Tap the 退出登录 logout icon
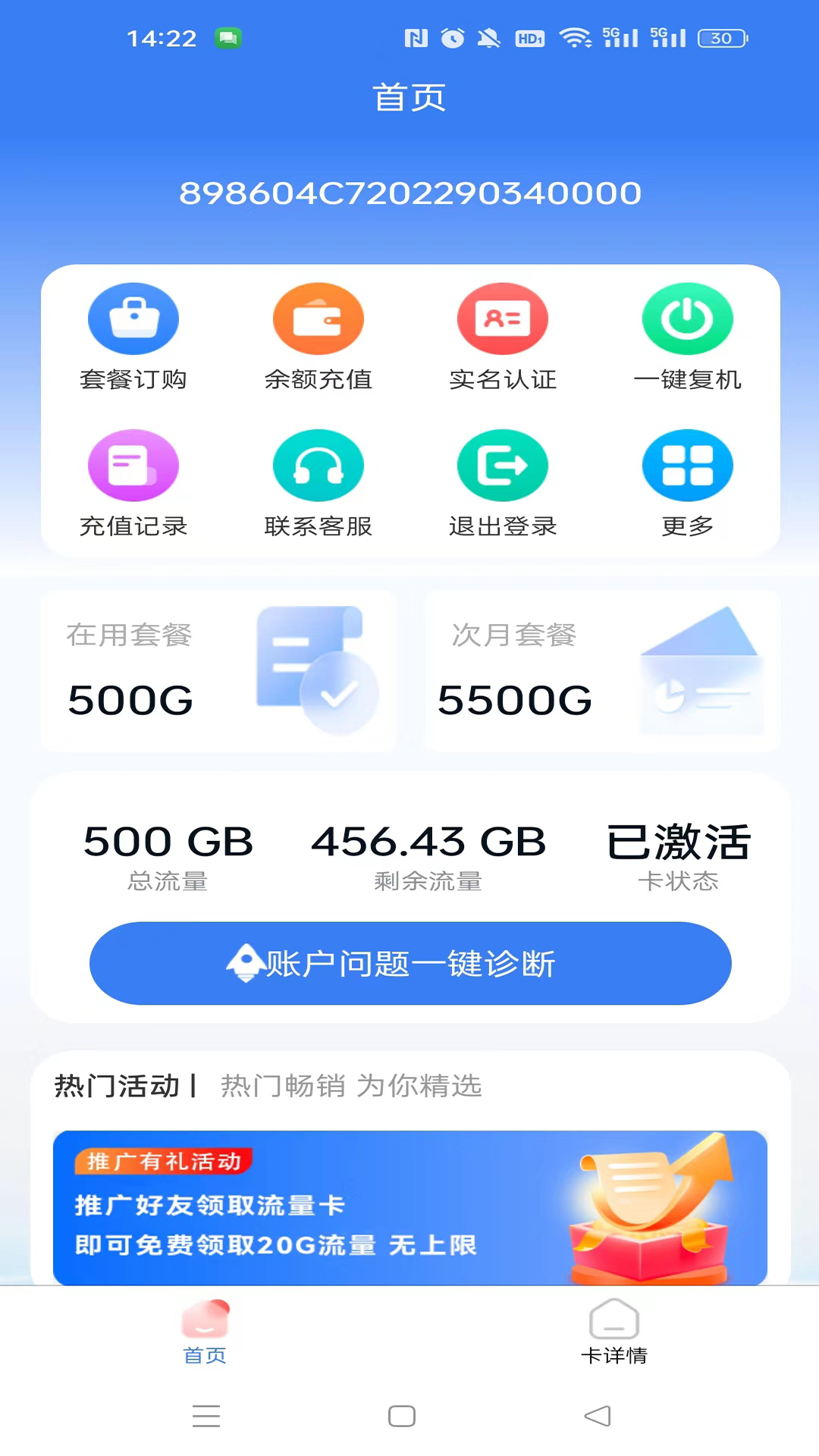Screen dimensions: 819x1456 click(x=503, y=465)
